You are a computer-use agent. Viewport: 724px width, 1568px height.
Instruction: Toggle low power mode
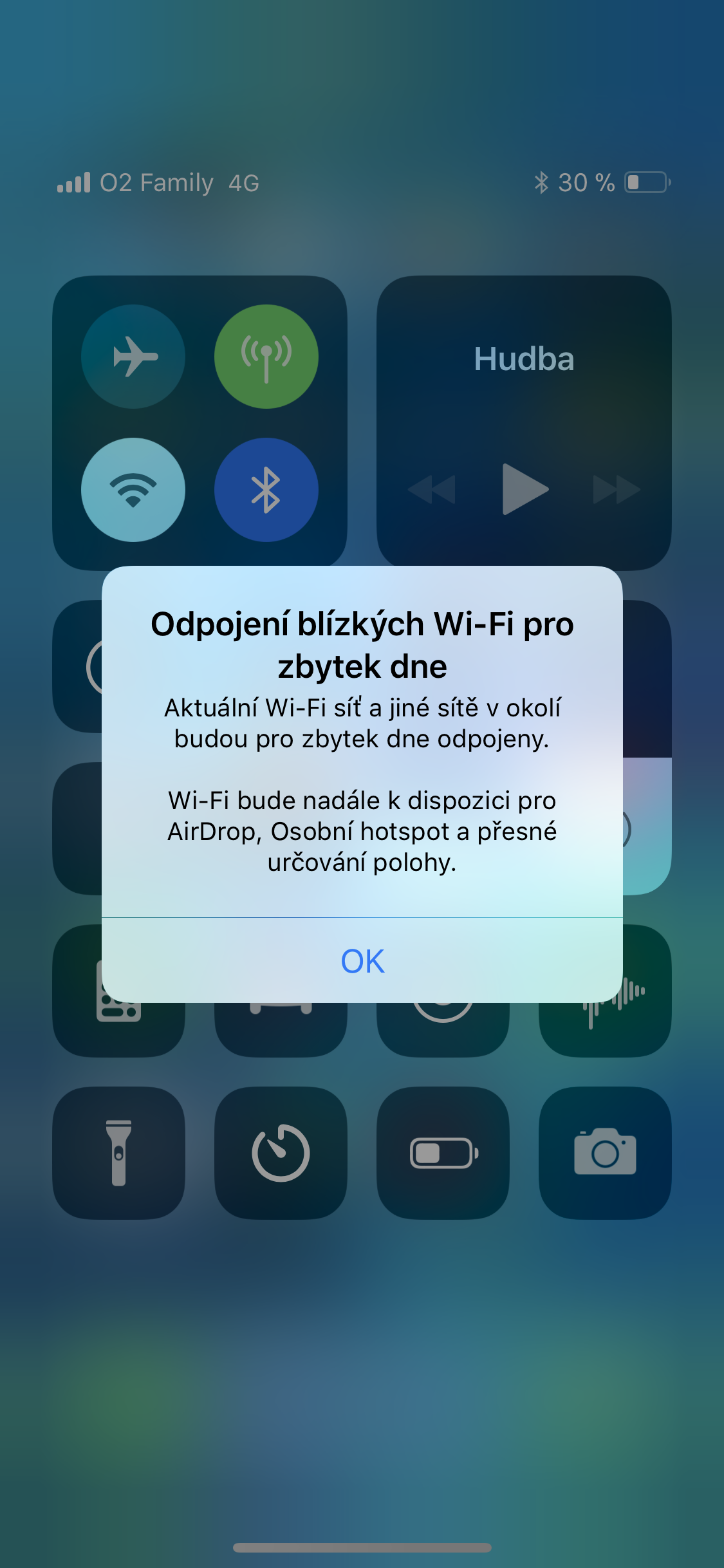point(443,1153)
